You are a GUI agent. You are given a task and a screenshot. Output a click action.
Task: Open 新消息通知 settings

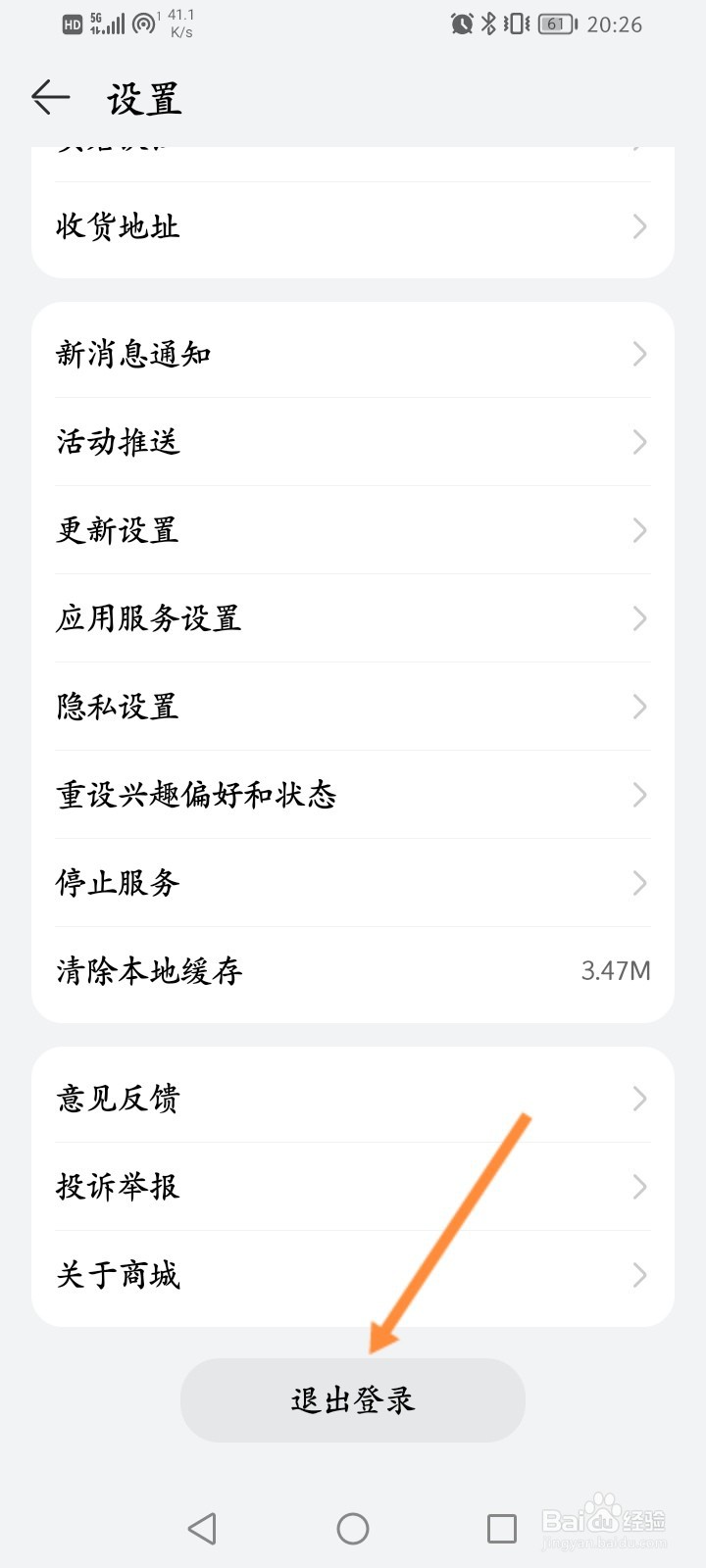[x=353, y=354]
